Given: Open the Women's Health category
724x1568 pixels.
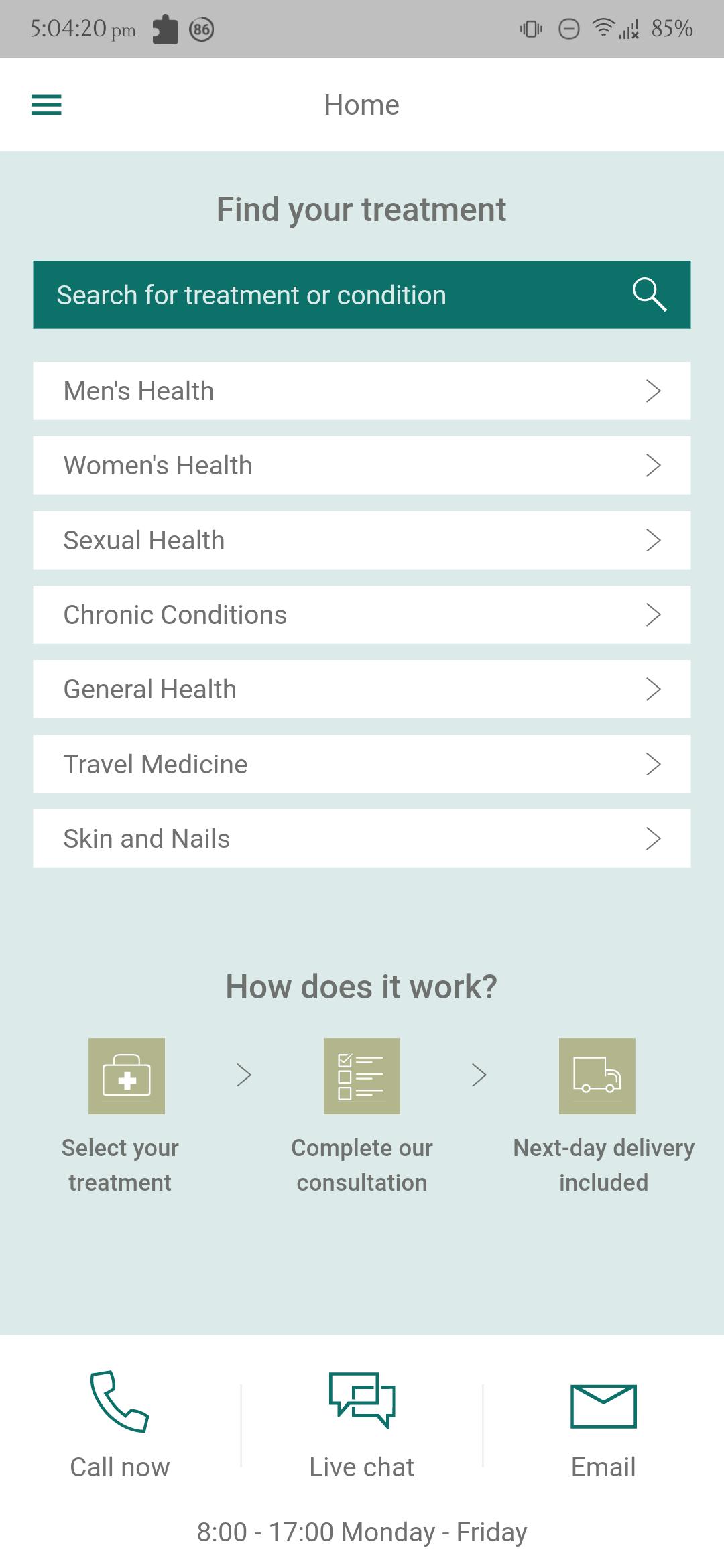Looking at the screenshot, I should point(362,465).
